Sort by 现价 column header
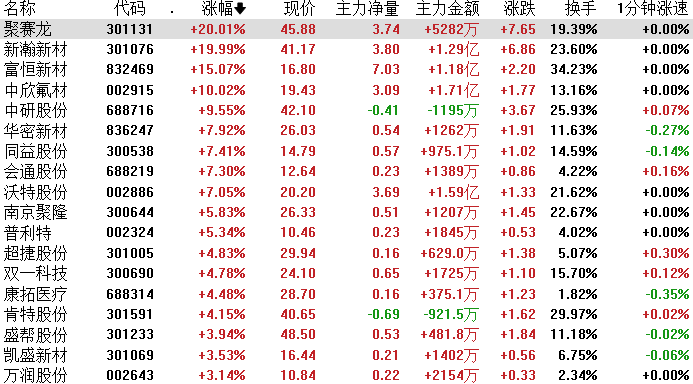Screen dimensions: 693x384 pos(299,8)
